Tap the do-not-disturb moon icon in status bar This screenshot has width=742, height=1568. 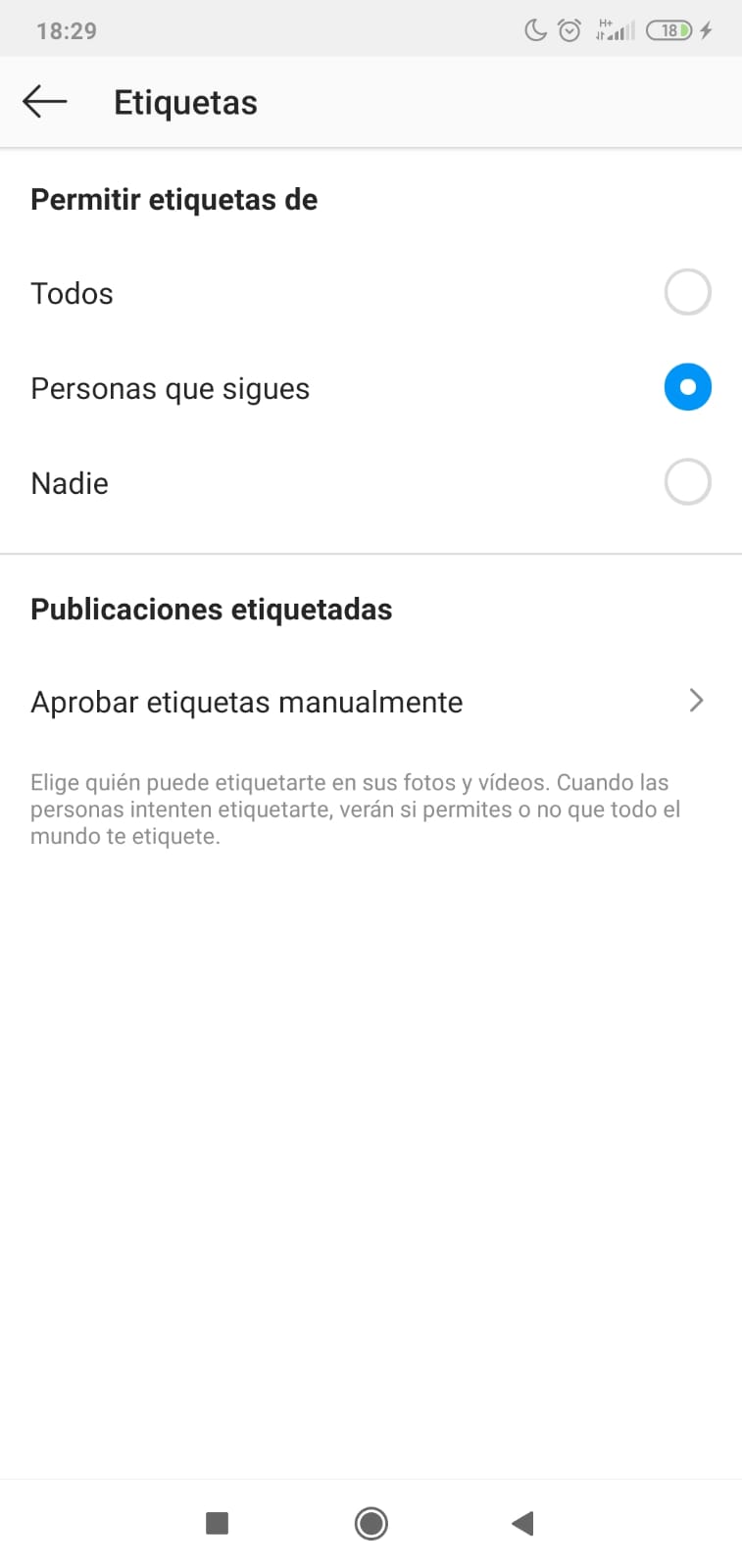click(x=534, y=30)
